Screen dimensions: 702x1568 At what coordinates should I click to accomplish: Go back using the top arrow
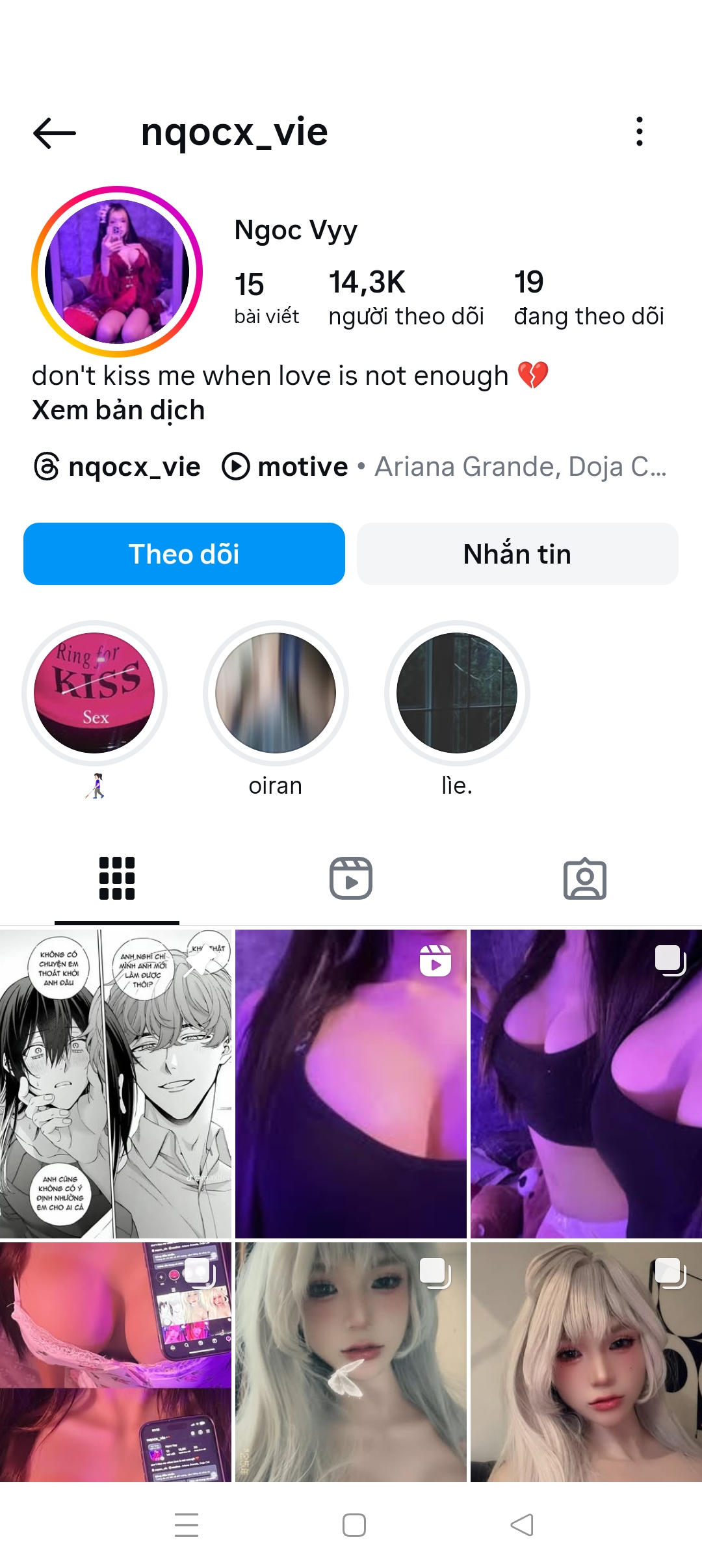point(55,133)
